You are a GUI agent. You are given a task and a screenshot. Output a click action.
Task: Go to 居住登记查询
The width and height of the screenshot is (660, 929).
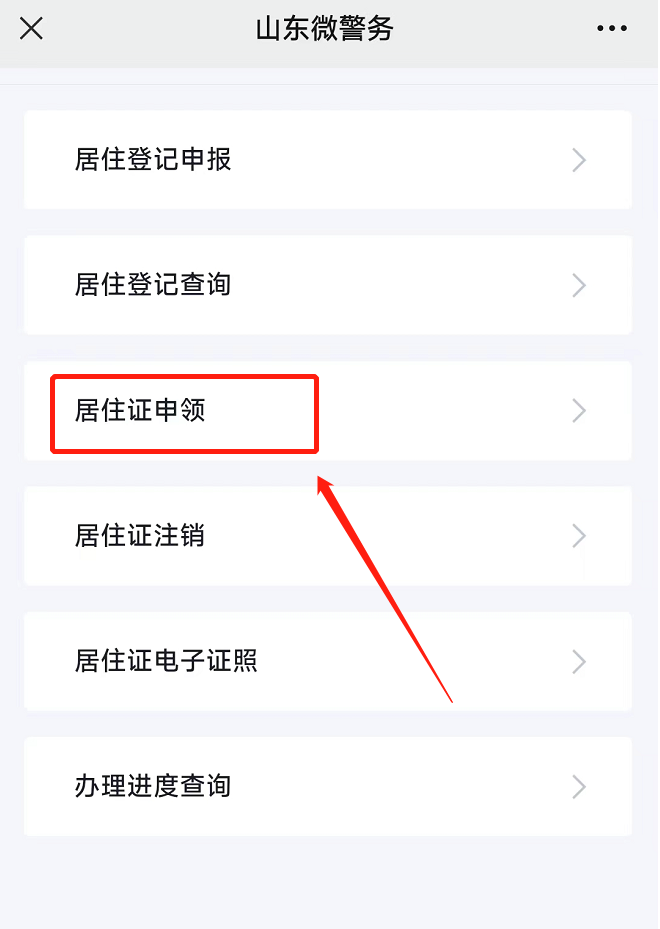pyautogui.click(x=328, y=285)
